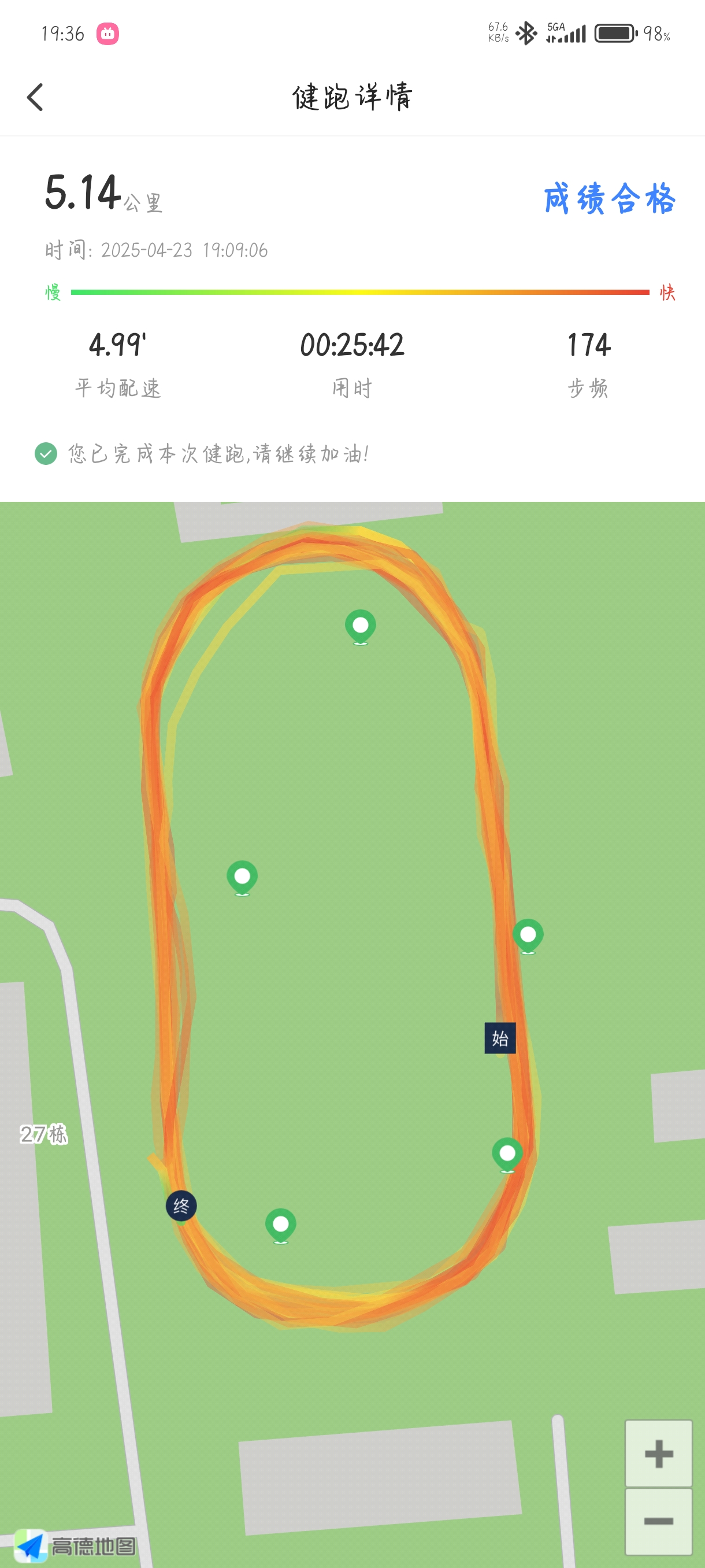The height and width of the screenshot is (1568, 705).
Task: Zoom out on the map
Action: [658, 1521]
